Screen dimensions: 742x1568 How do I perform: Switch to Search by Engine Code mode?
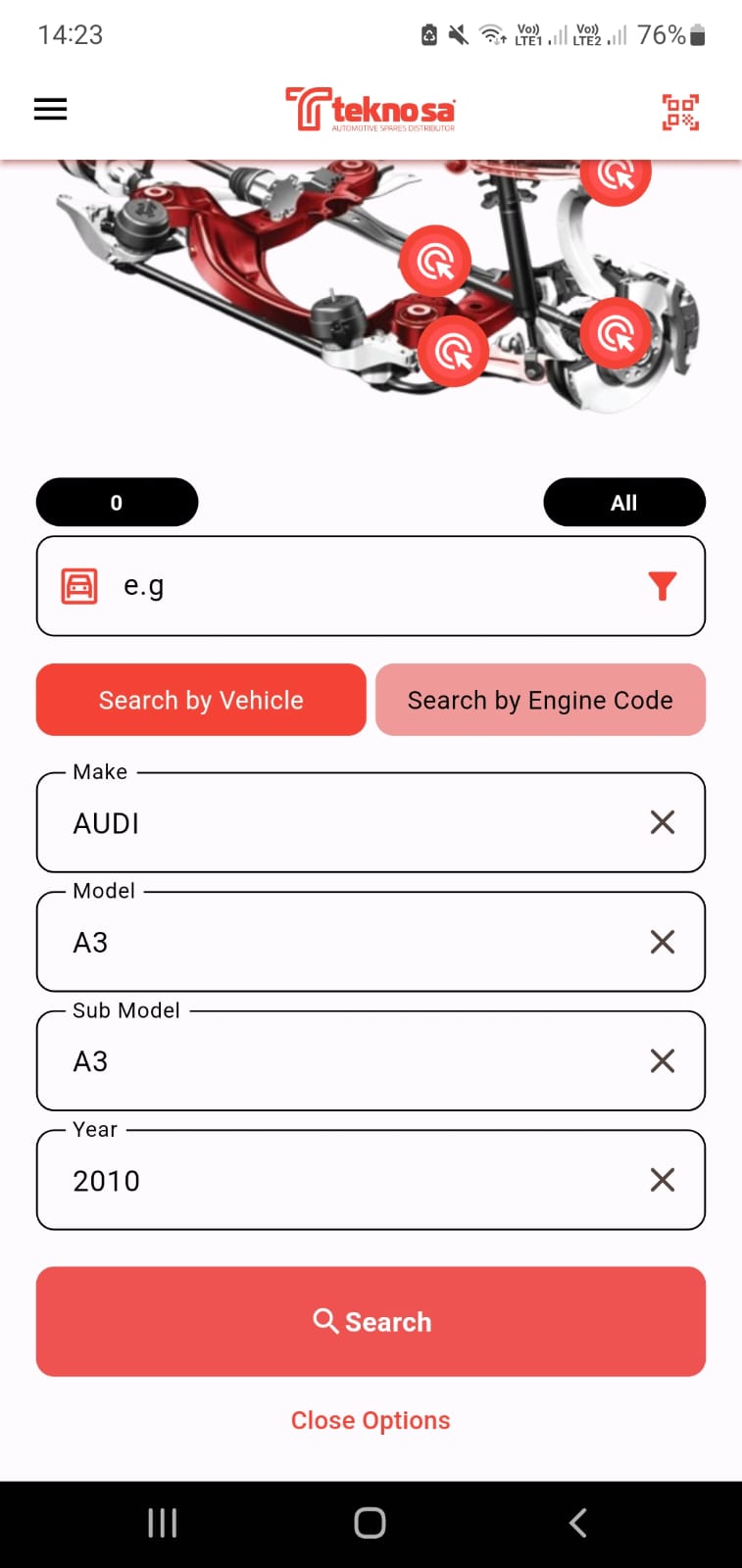coord(540,700)
